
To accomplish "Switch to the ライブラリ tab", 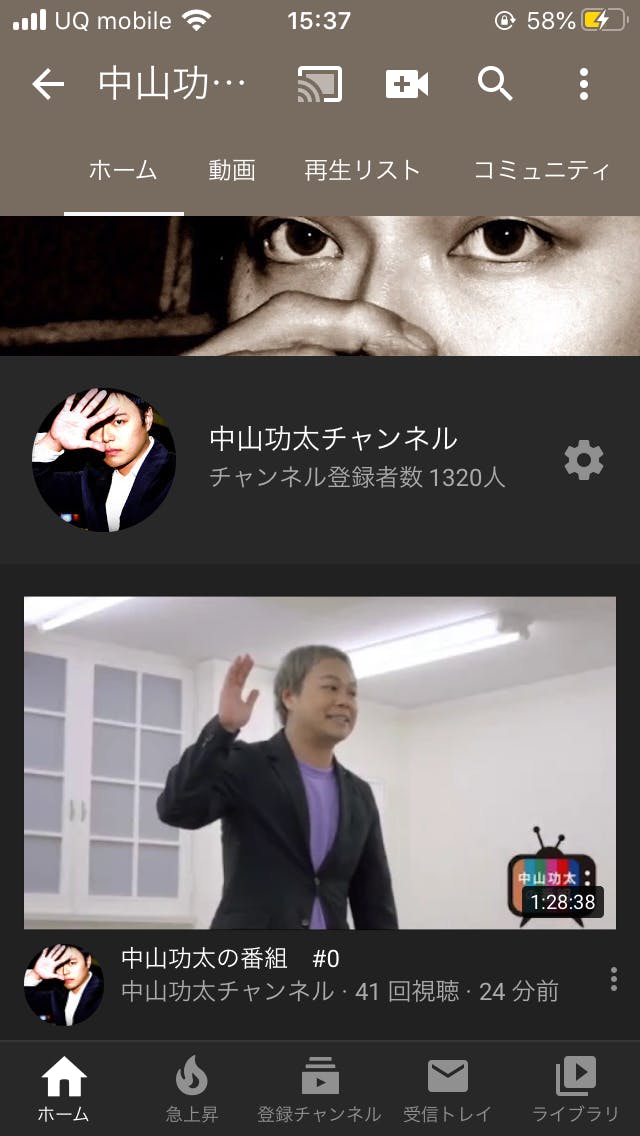I will [575, 1088].
